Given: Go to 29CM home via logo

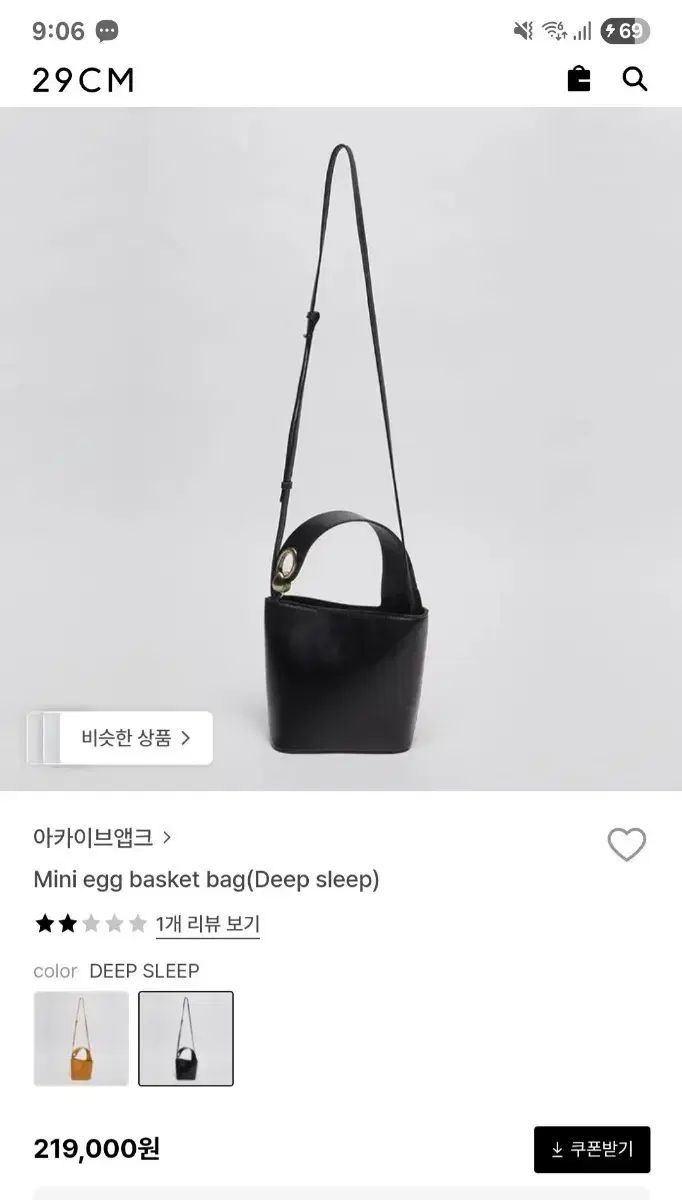Looking at the screenshot, I should 83,81.
